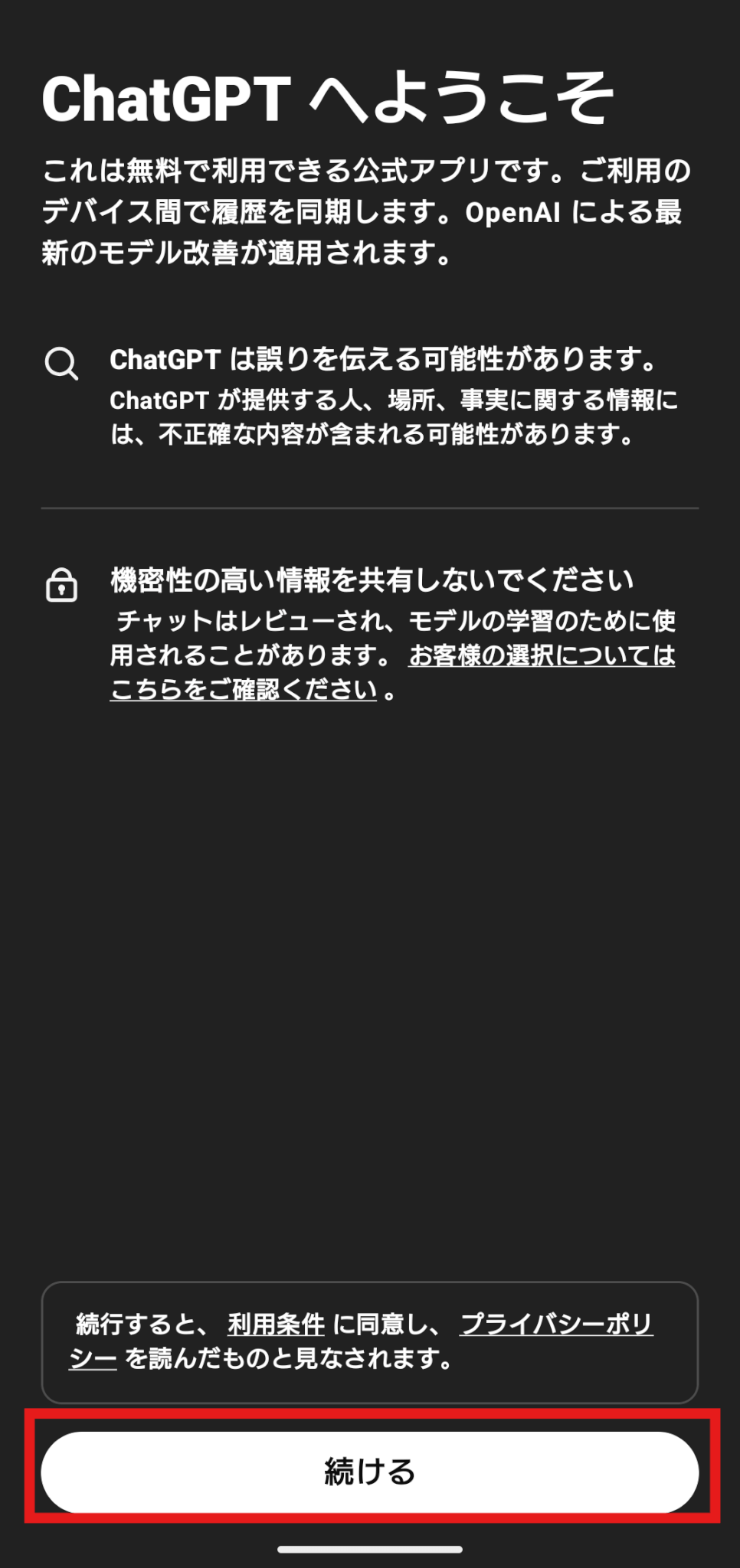This screenshot has width=740, height=1568.
Task: Tap the 続ける continue button
Action: click(369, 1472)
